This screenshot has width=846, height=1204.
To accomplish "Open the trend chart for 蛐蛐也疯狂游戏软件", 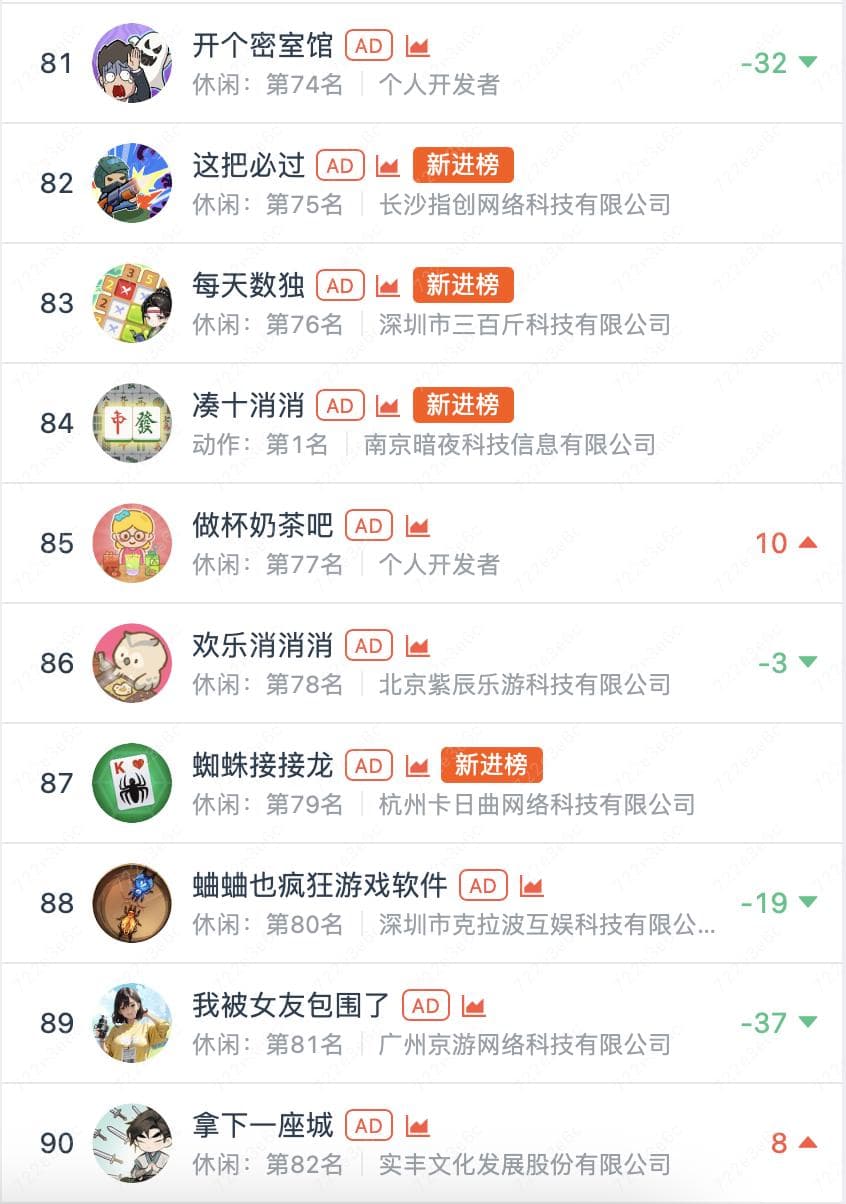I will click(531, 886).
